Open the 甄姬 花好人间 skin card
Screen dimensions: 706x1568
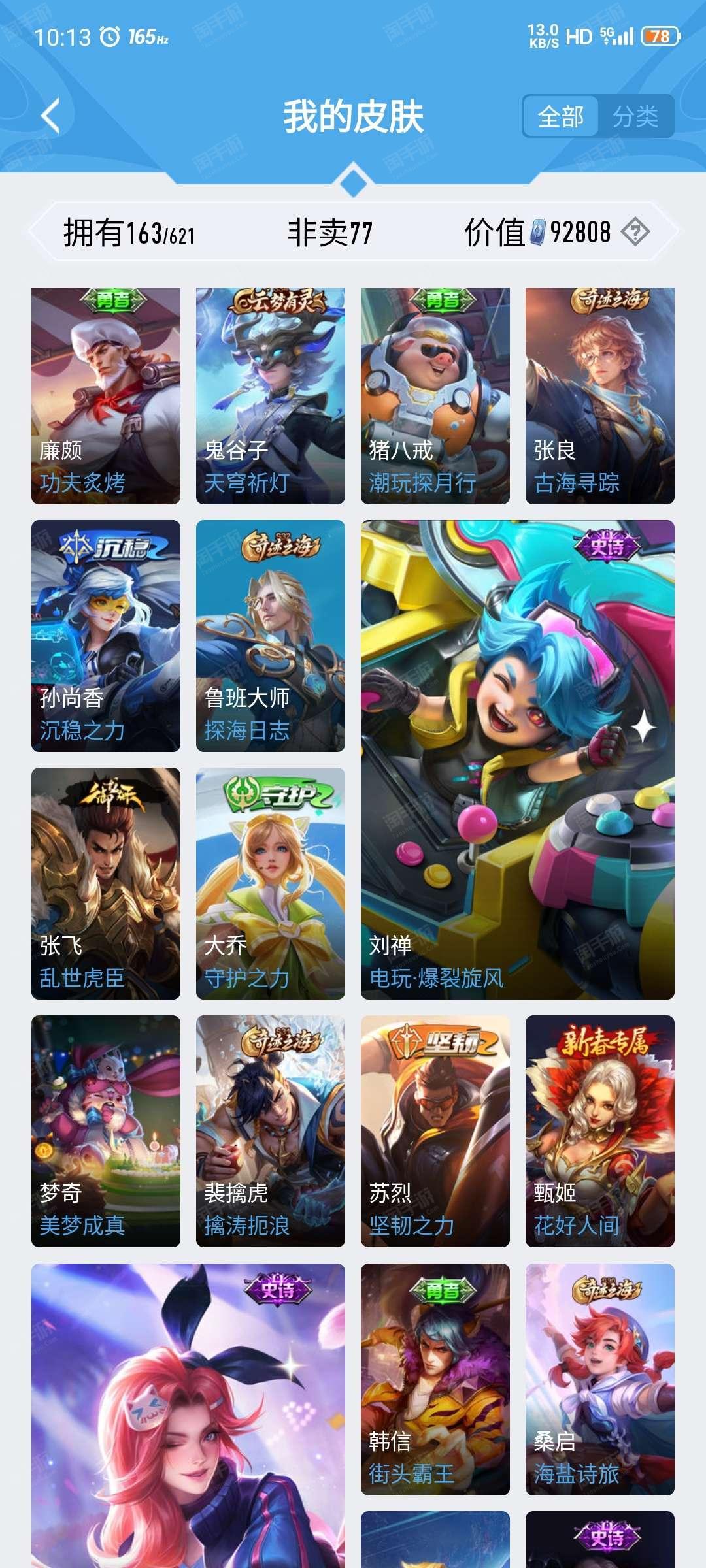click(600, 1131)
